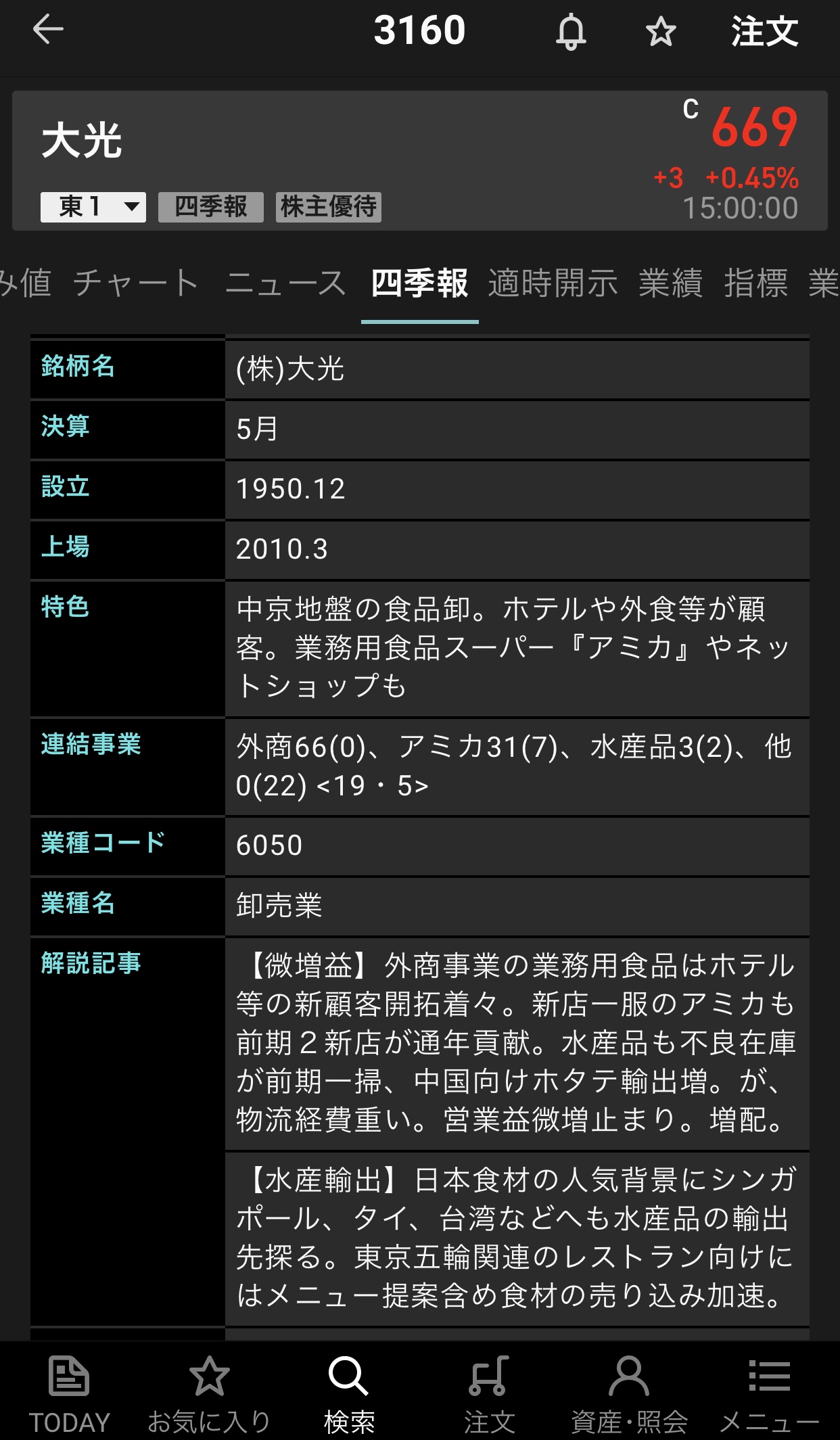840x1440 pixels.
Task: Switch to the チャート tab
Action: click(x=136, y=283)
